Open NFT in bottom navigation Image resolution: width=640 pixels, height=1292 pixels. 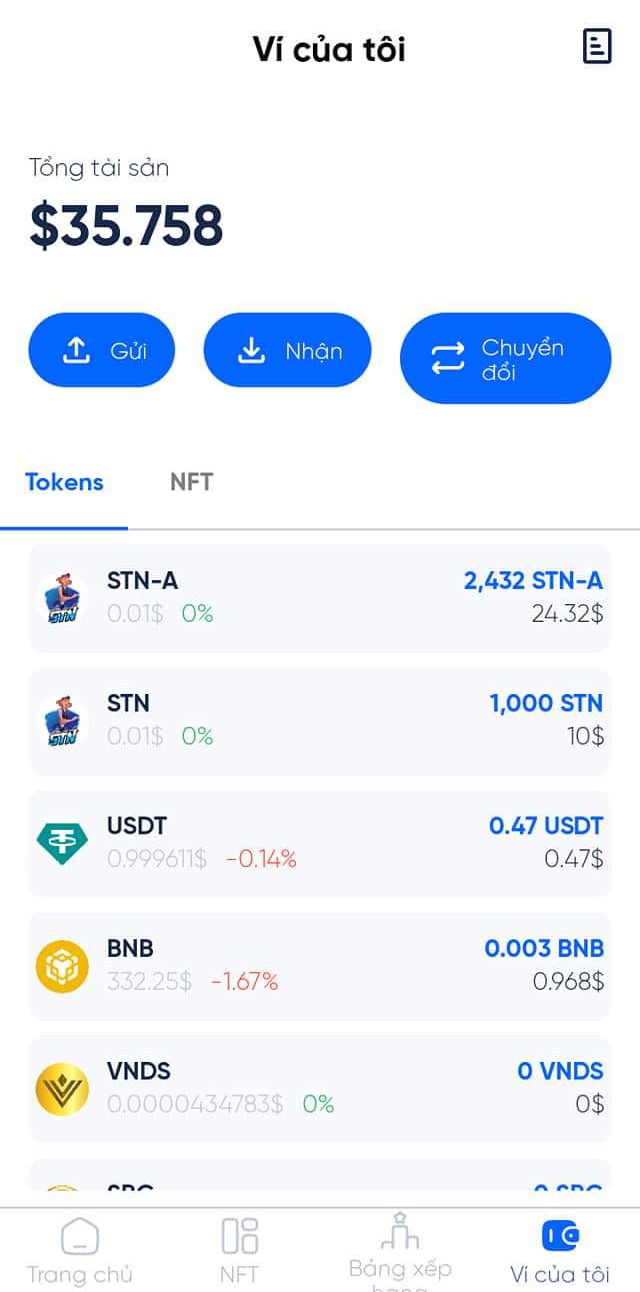(x=239, y=1250)
